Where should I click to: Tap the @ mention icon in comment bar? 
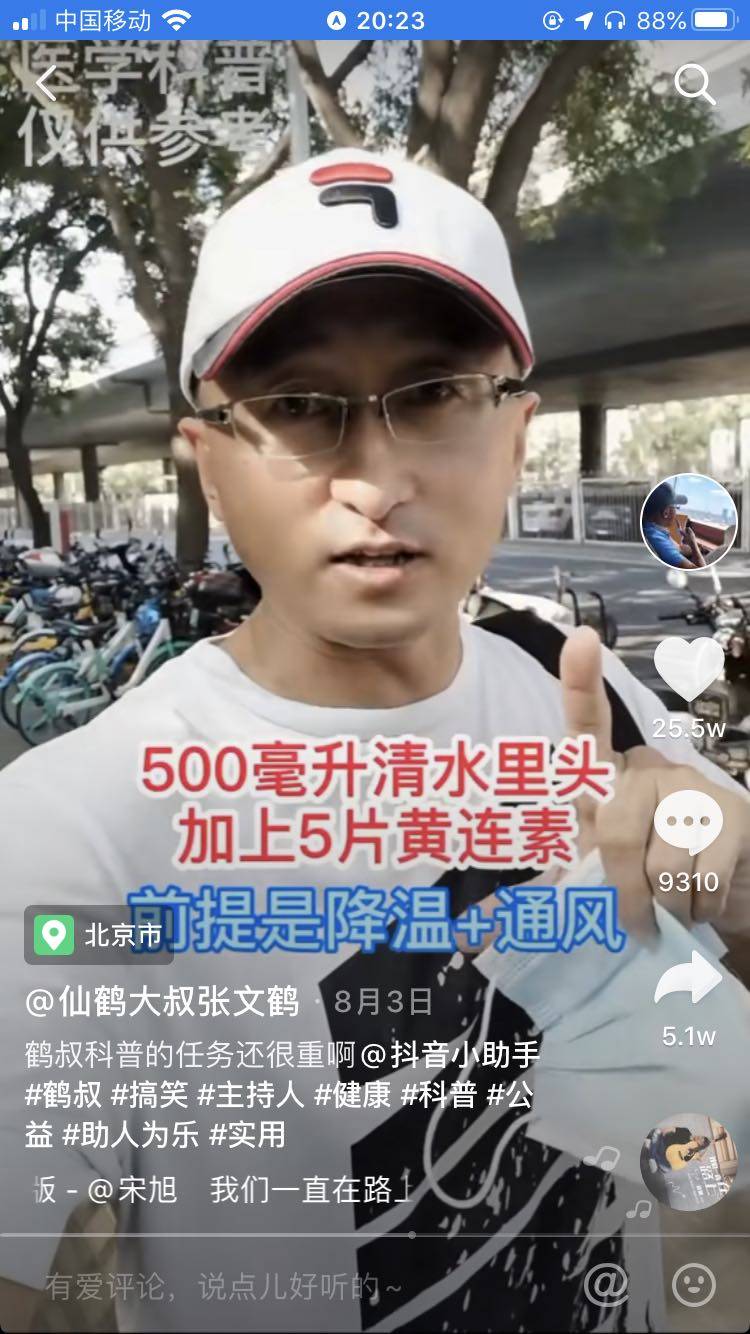click(x=606, y=1284)
